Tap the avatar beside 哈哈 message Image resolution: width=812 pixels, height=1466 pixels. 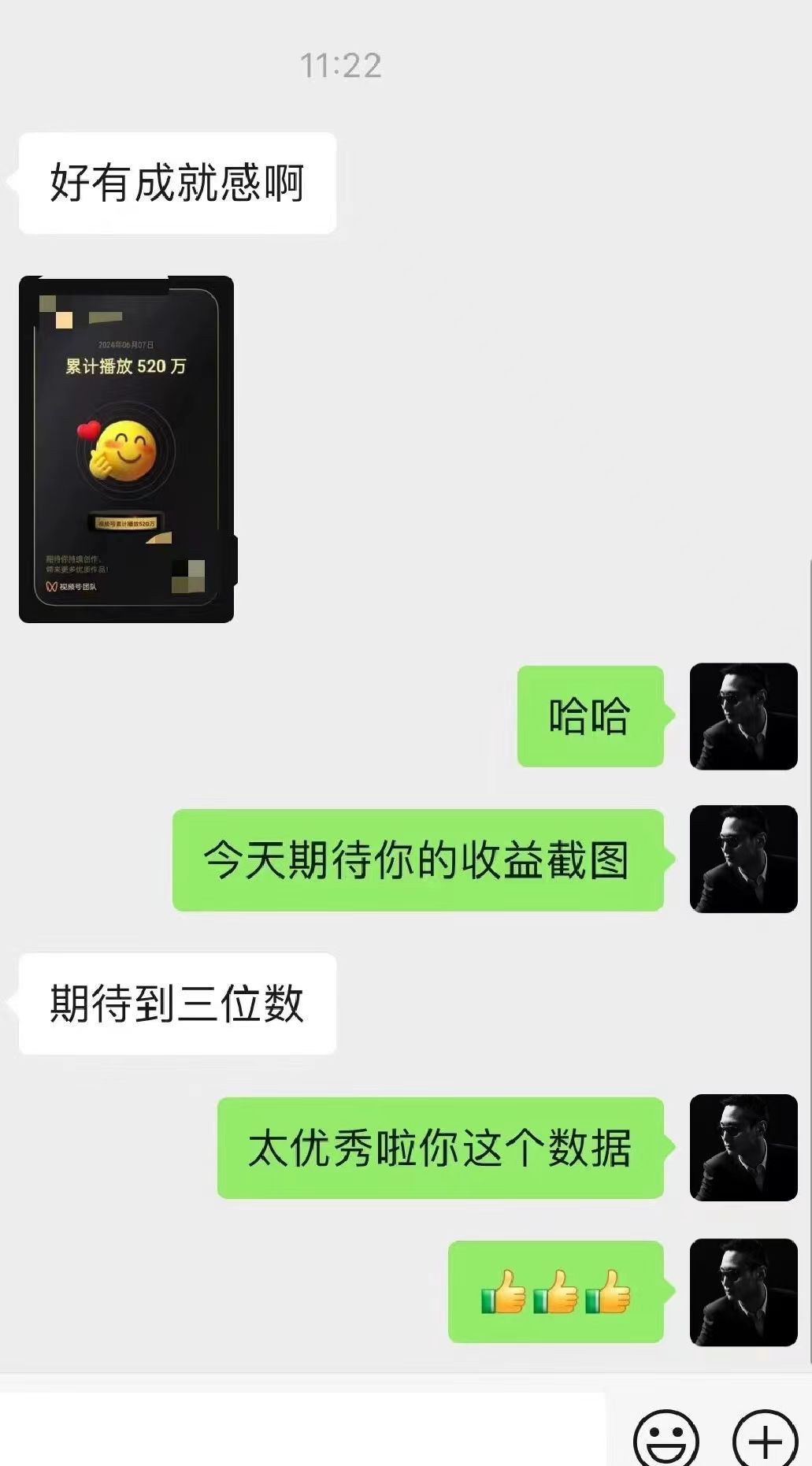(x=743, y=716)
